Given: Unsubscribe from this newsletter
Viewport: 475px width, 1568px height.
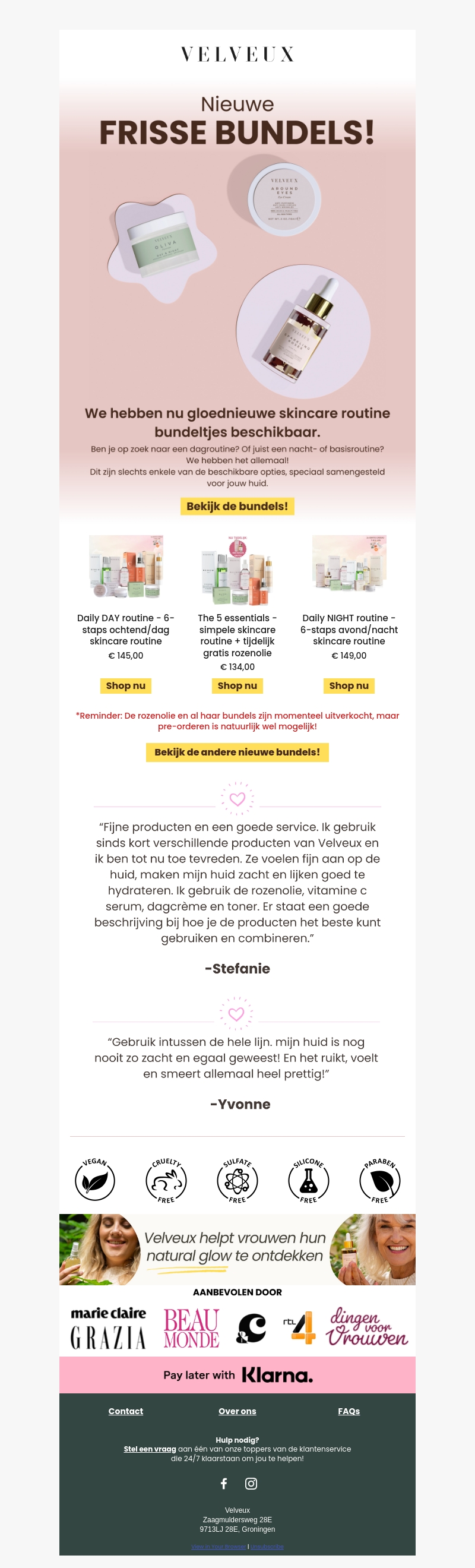Looking at the screenshot, I should point(268,1547).
